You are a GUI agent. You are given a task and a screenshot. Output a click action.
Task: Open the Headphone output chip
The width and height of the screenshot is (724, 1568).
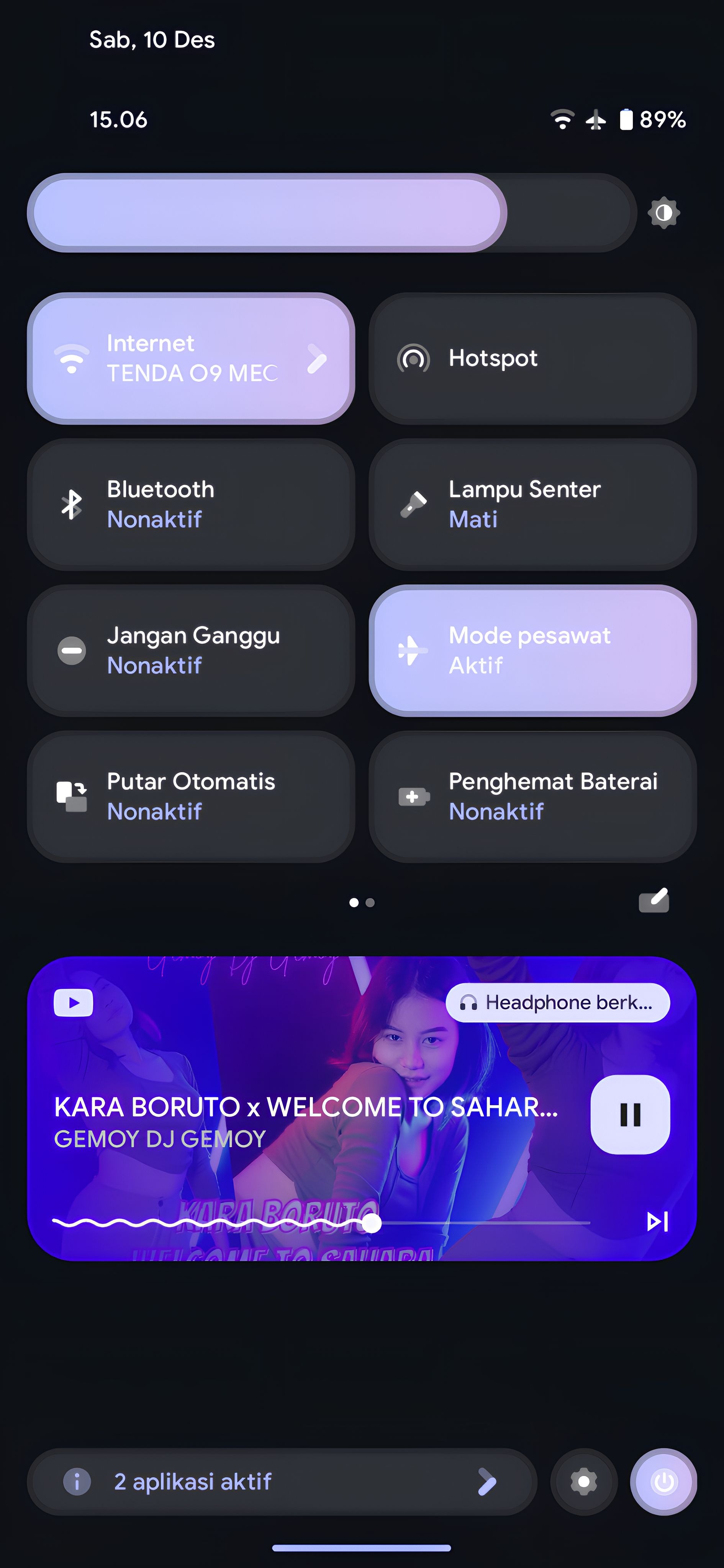tap(558, 1003)
